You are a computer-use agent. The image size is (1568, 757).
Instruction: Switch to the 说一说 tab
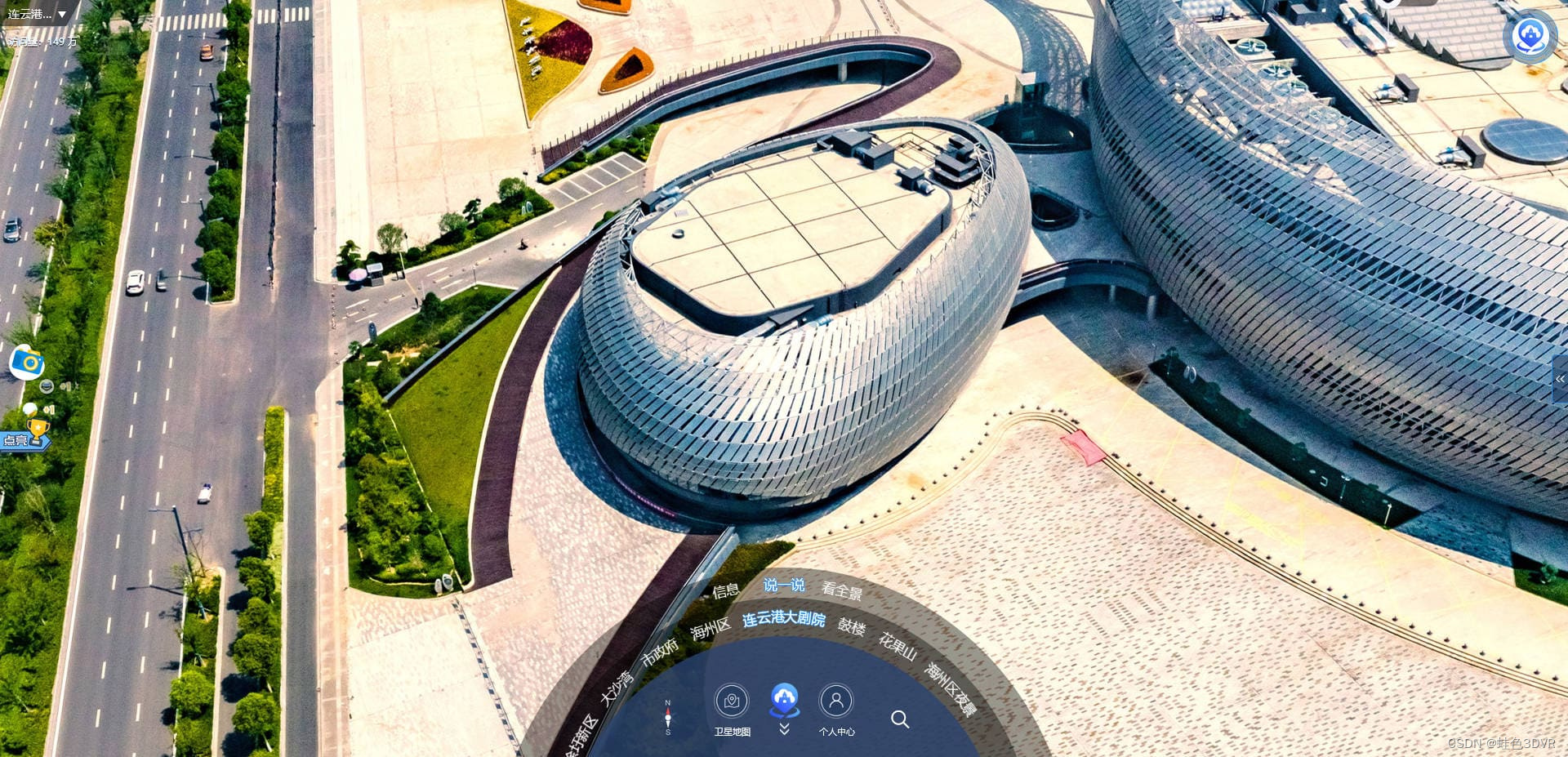pyautogui.click(x=783, y=585)
